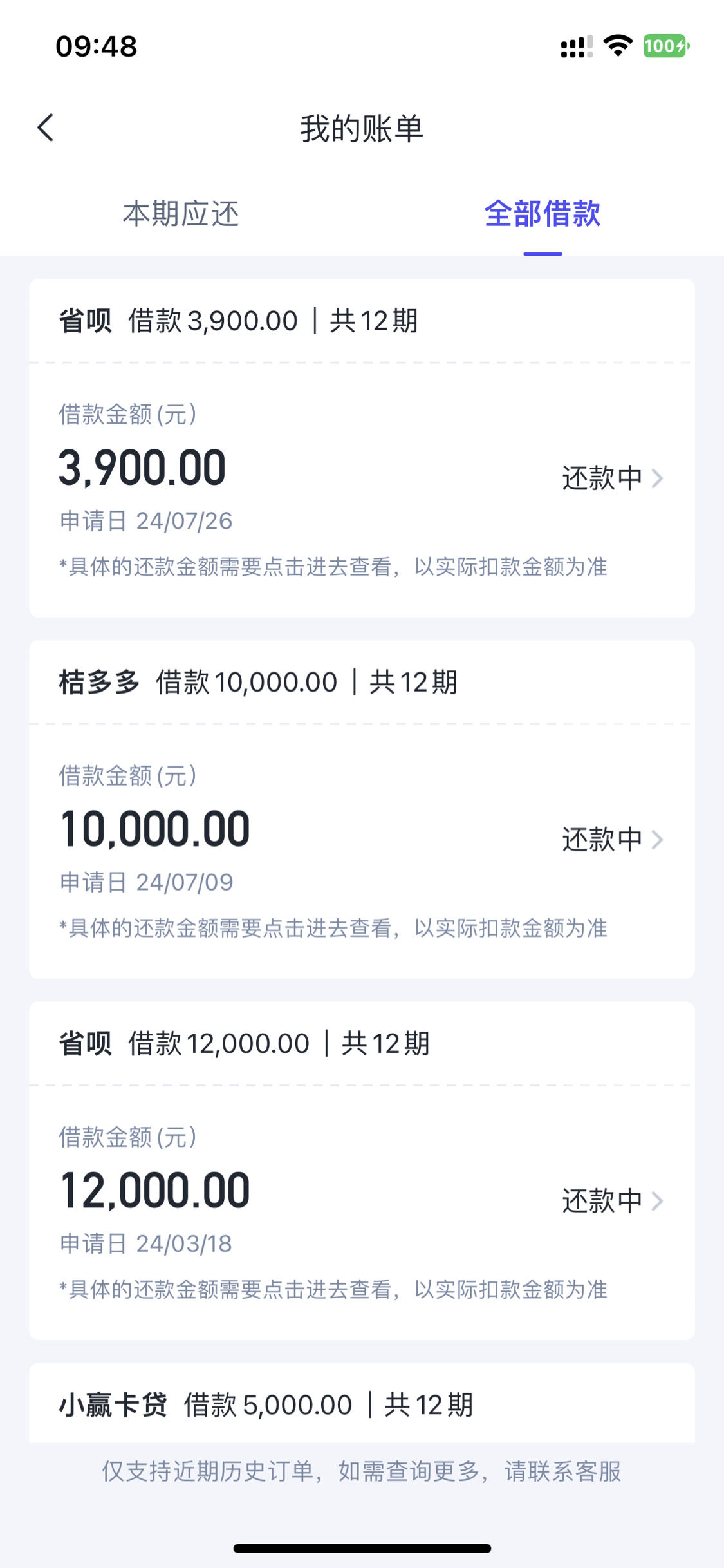Image resolution: width=724 pixels, height=1568 pixels.
Task: Tap 还款中 status on the 12,000.00 loan
Action: 602,1200
